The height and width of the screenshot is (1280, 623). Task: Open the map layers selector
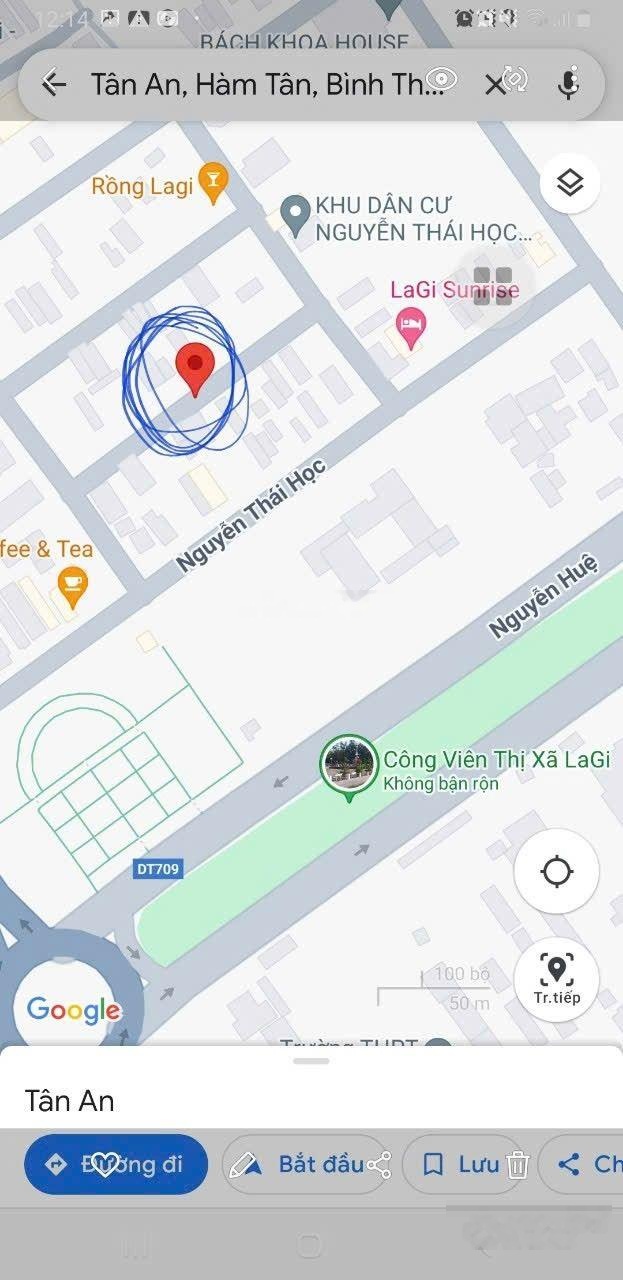coord(569,183)
